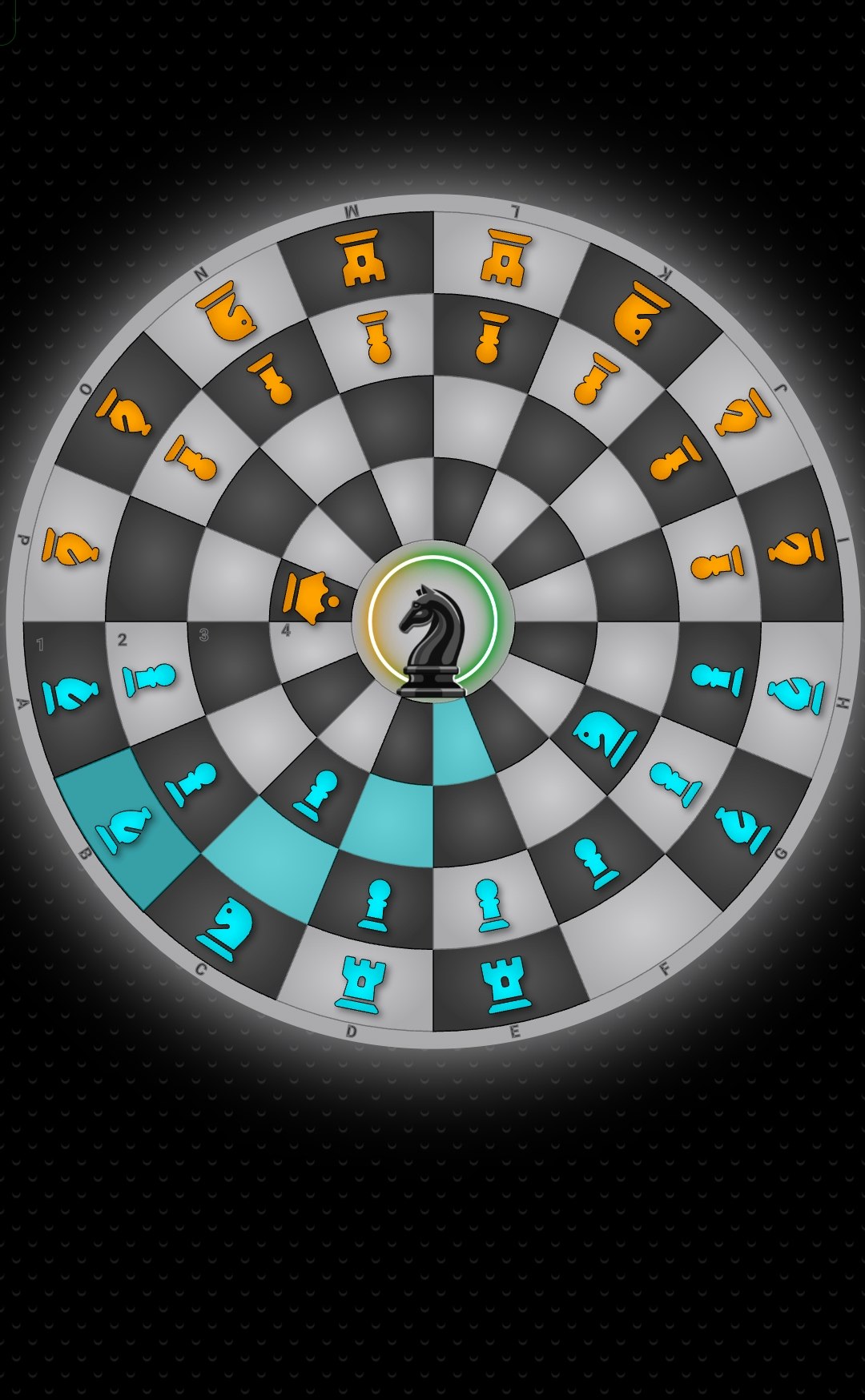Viewport: 865px width, 1400px height.
Task: Select the cyan pawn on D2
Action: pos(375,905)
